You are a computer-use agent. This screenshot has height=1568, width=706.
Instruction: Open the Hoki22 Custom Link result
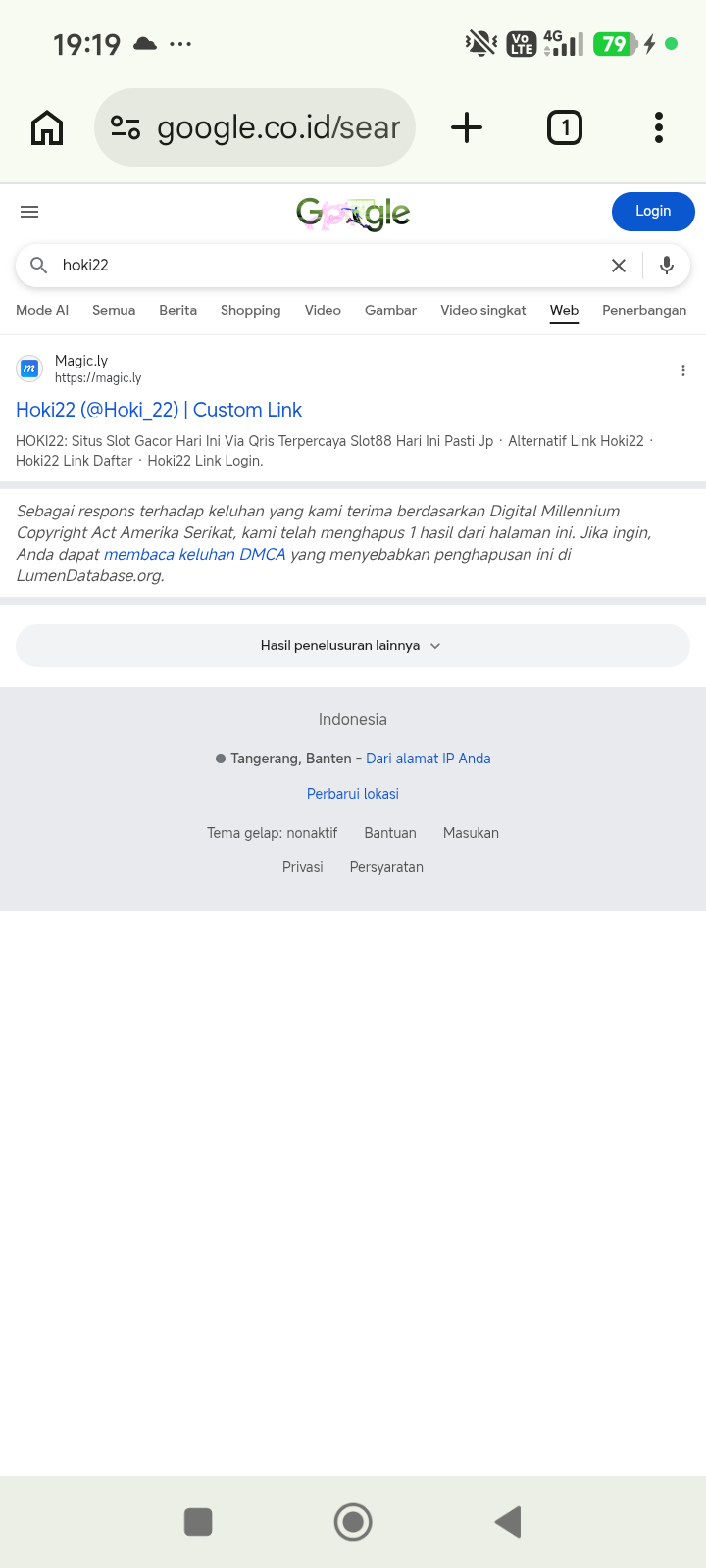159,410
